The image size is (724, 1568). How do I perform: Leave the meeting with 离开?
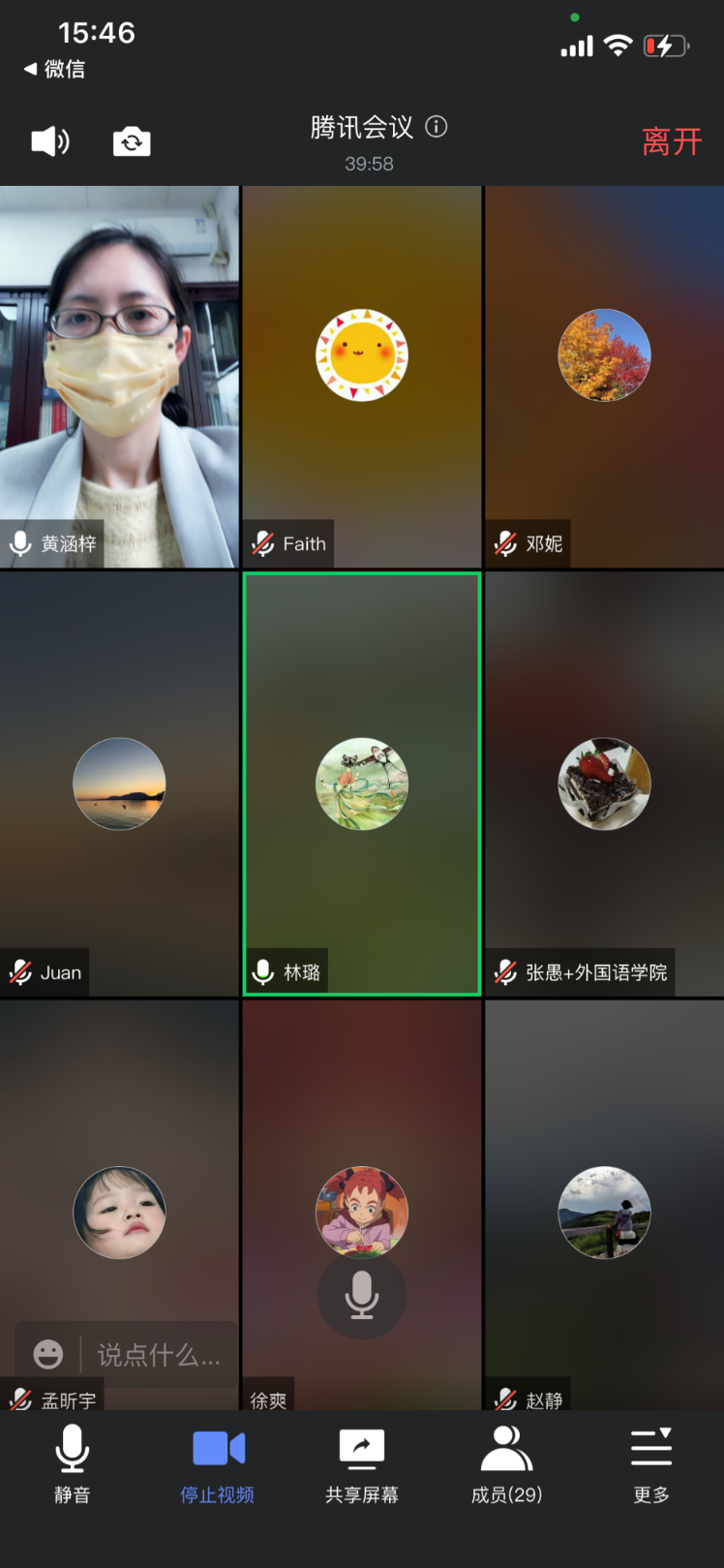pyautogui.click(x=671, y=142)
